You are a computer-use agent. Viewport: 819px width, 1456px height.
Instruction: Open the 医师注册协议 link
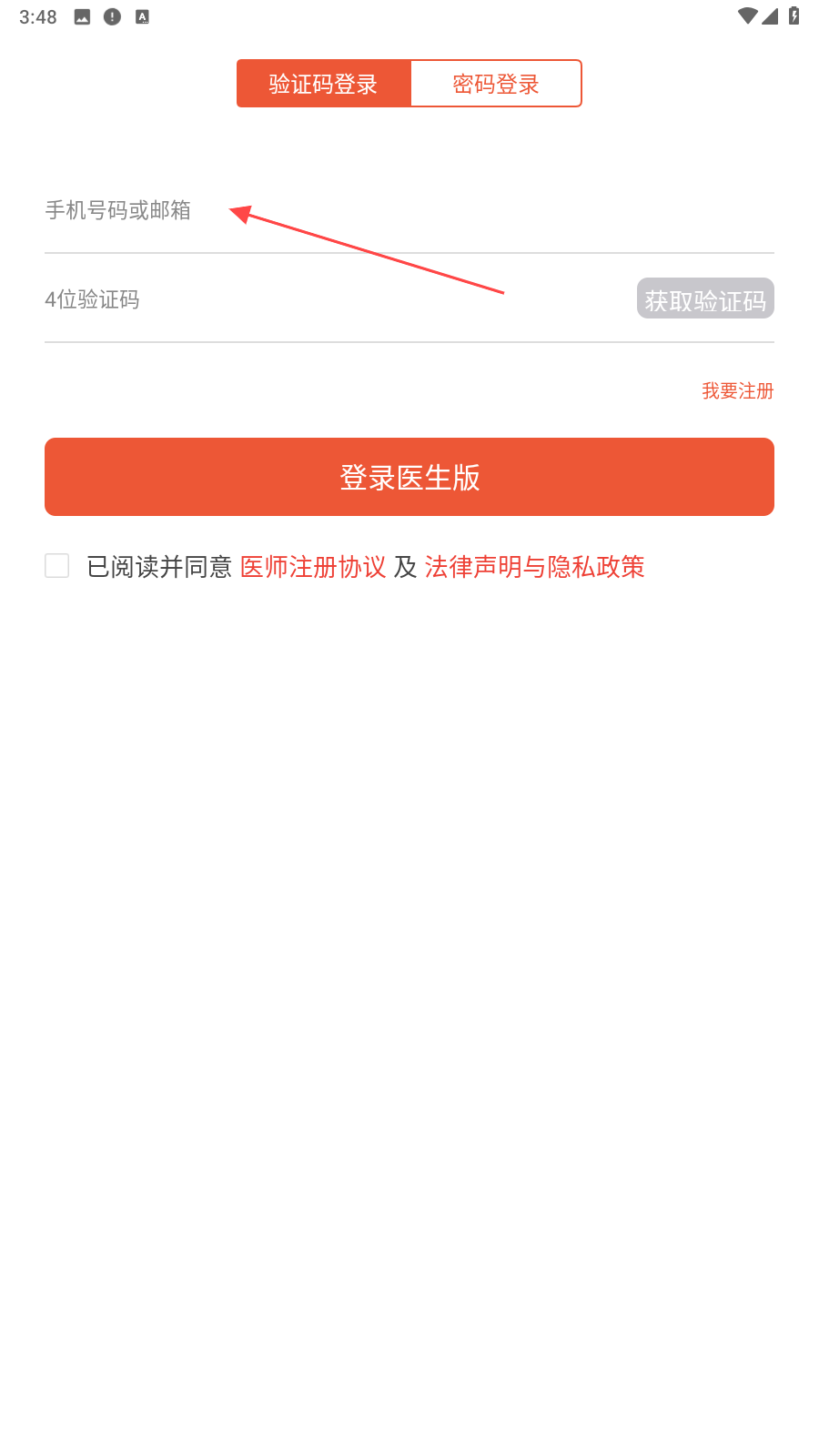pyautogui.click(x=313, y=567)
